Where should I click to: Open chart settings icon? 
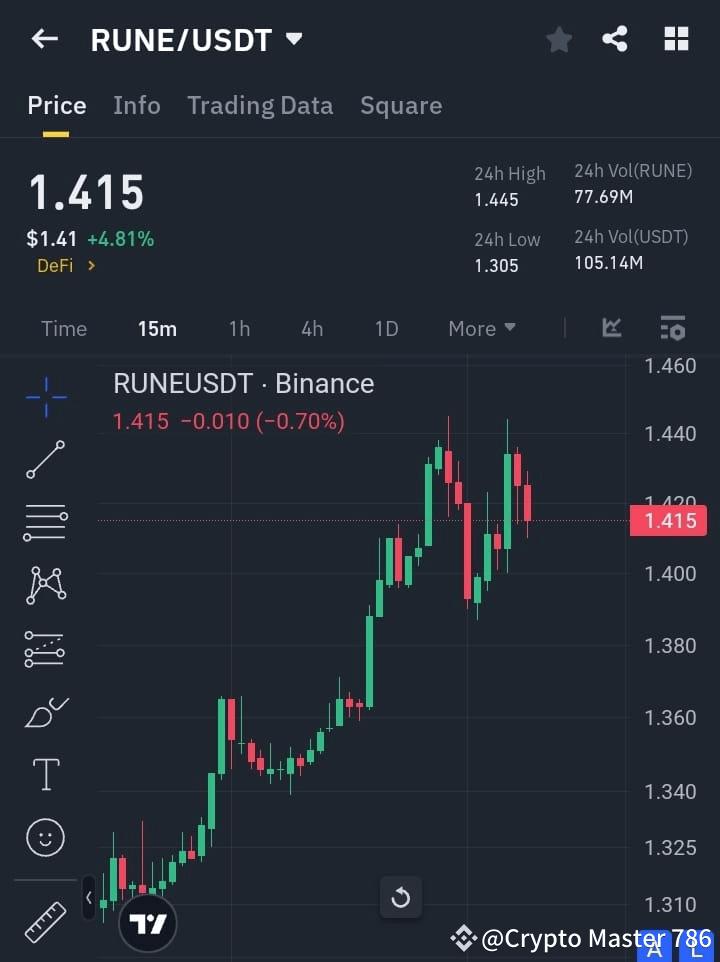673,328
